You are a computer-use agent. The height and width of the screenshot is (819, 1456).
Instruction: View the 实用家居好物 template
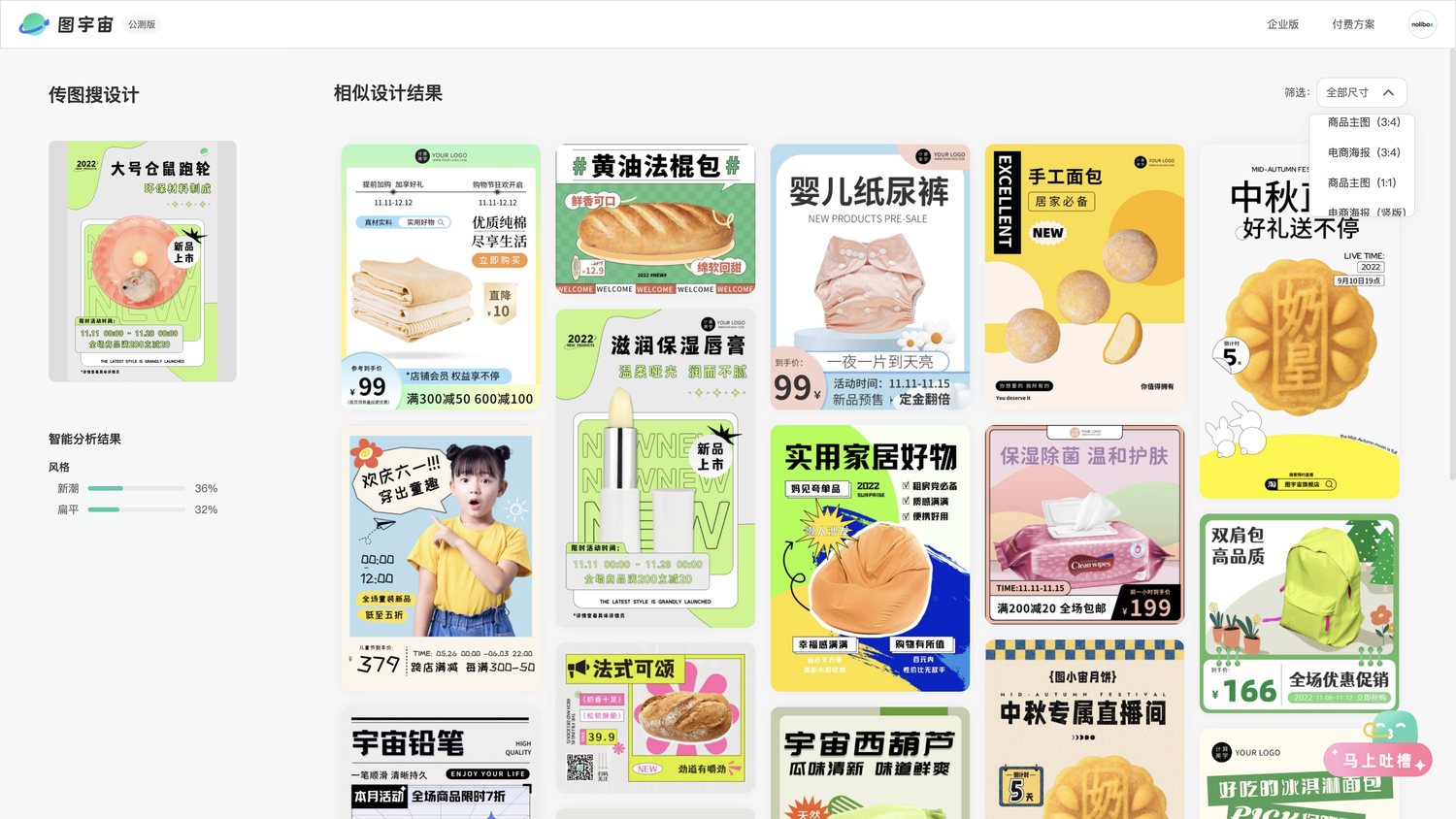(x=870, y=558)
